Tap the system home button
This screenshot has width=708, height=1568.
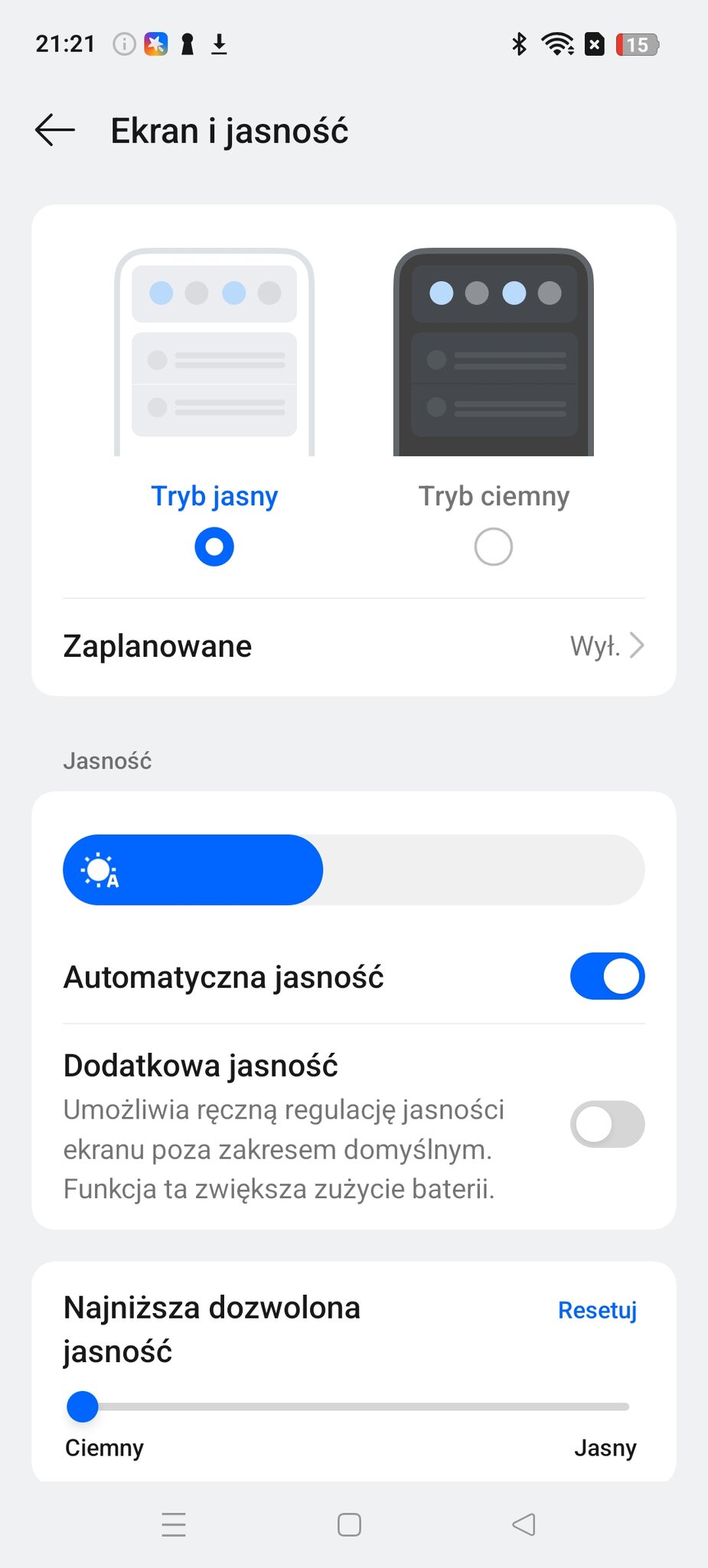coord(349,1524)
